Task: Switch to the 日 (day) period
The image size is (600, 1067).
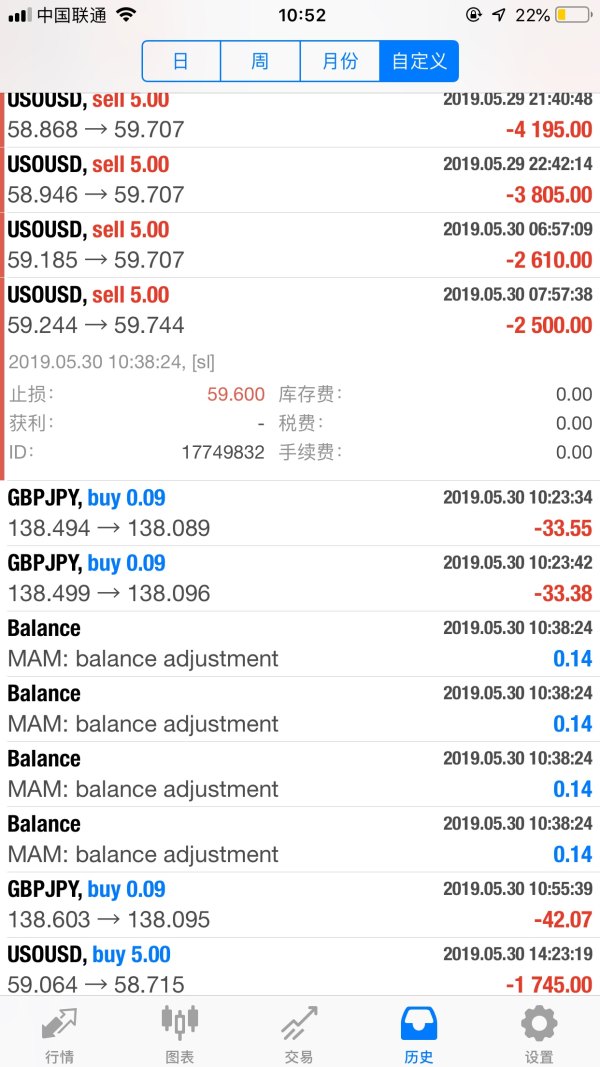Action: 181,61
